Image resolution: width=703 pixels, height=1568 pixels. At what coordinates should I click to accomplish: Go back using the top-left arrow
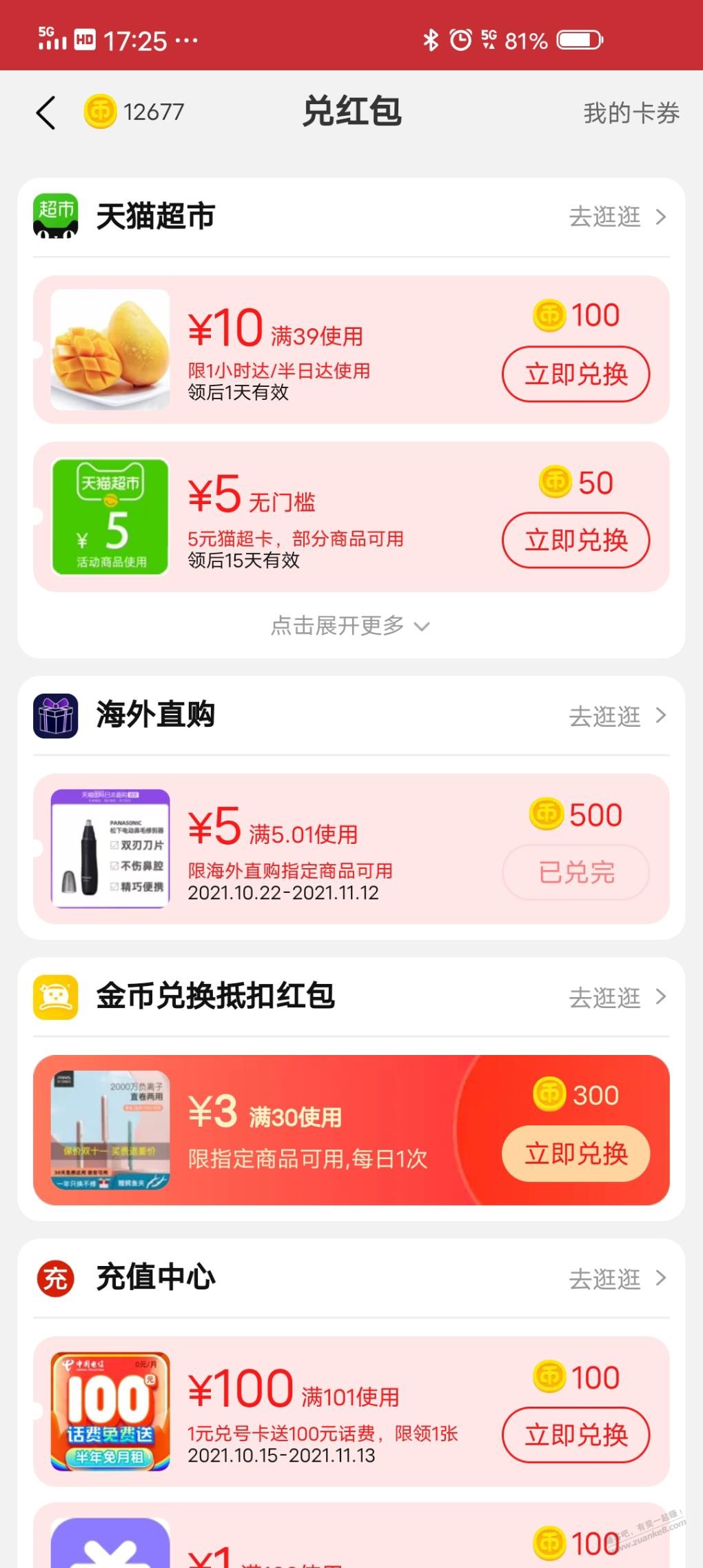click(45, 112)
